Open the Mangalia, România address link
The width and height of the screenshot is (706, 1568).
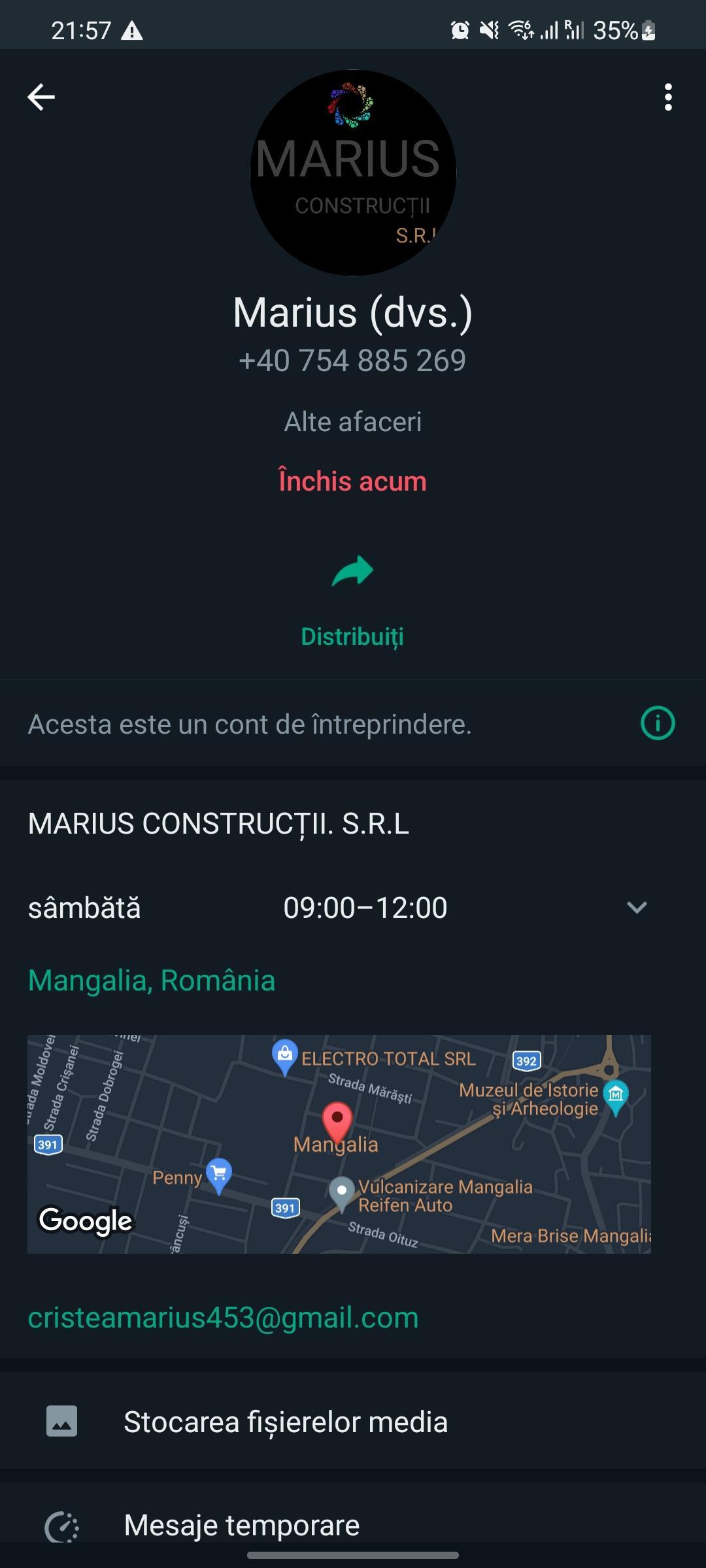152,980
